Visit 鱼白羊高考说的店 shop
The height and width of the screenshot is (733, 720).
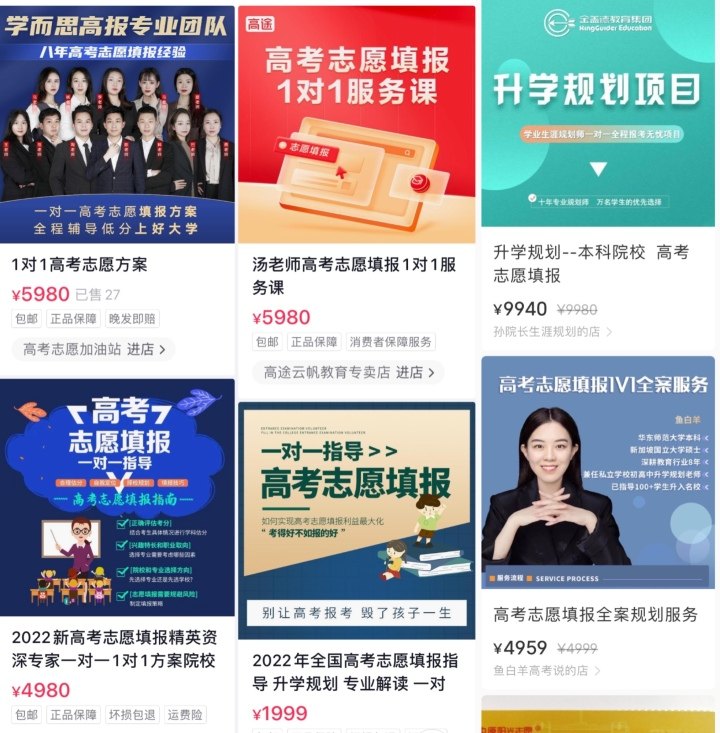tap(545, 671)
